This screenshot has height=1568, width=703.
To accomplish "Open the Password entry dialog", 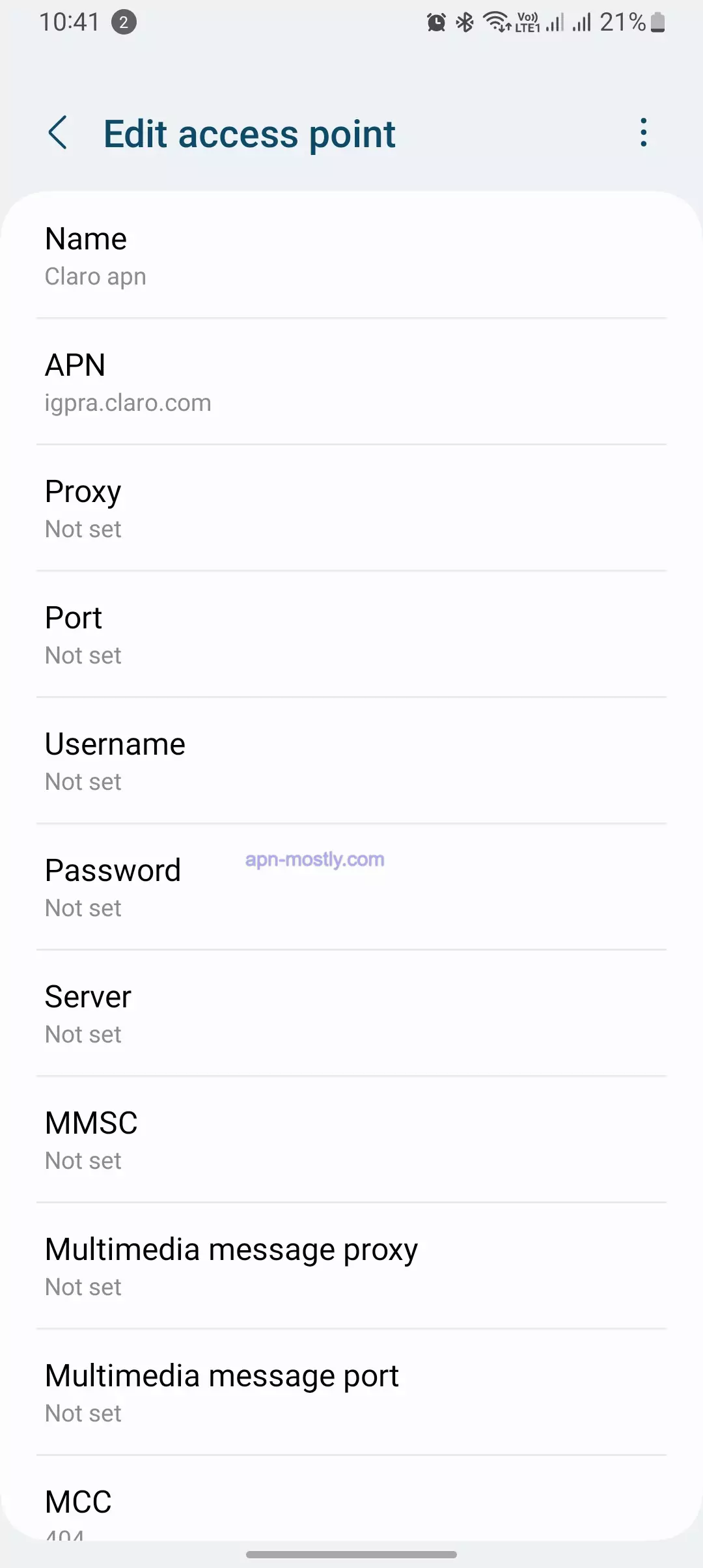I will coord(351,888).
